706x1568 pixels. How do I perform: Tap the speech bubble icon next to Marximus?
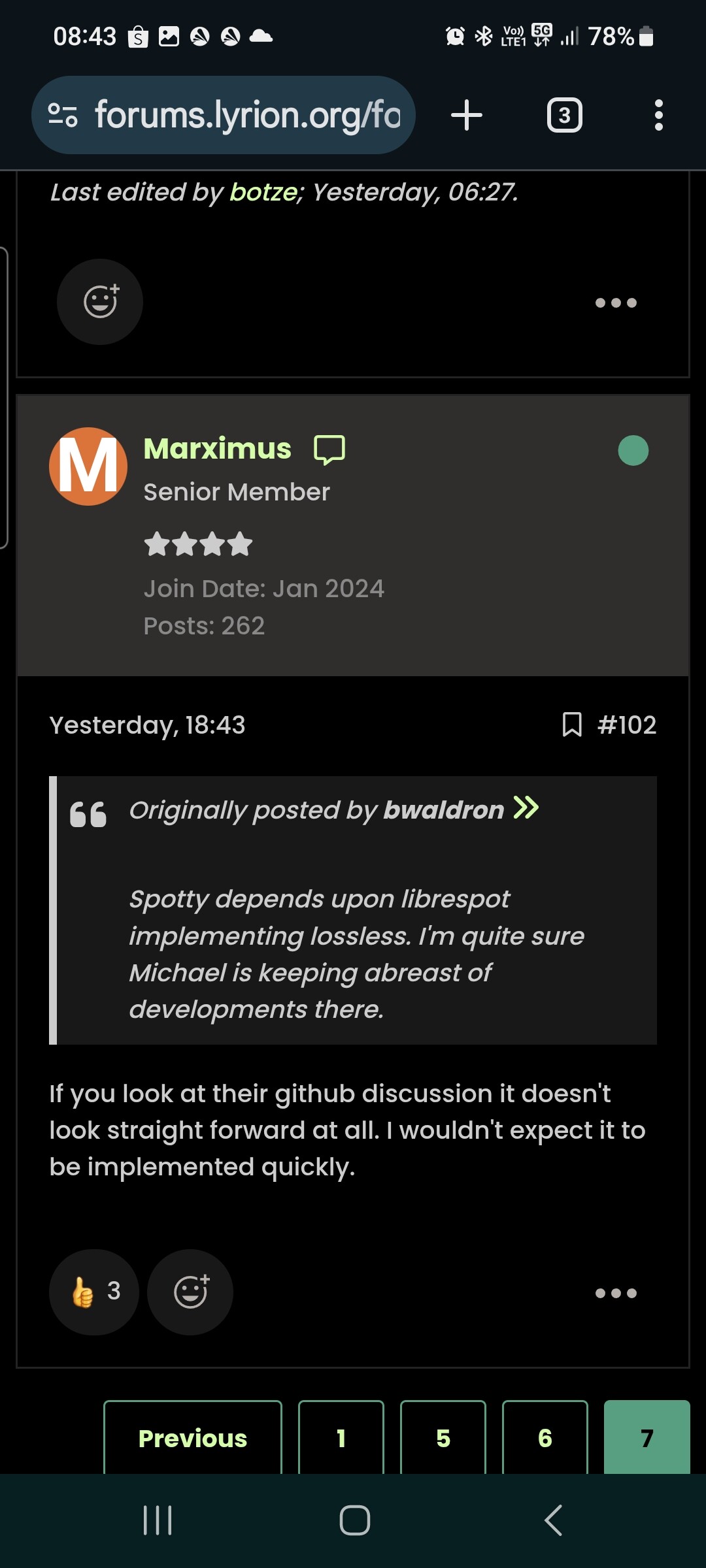point(329,449)
